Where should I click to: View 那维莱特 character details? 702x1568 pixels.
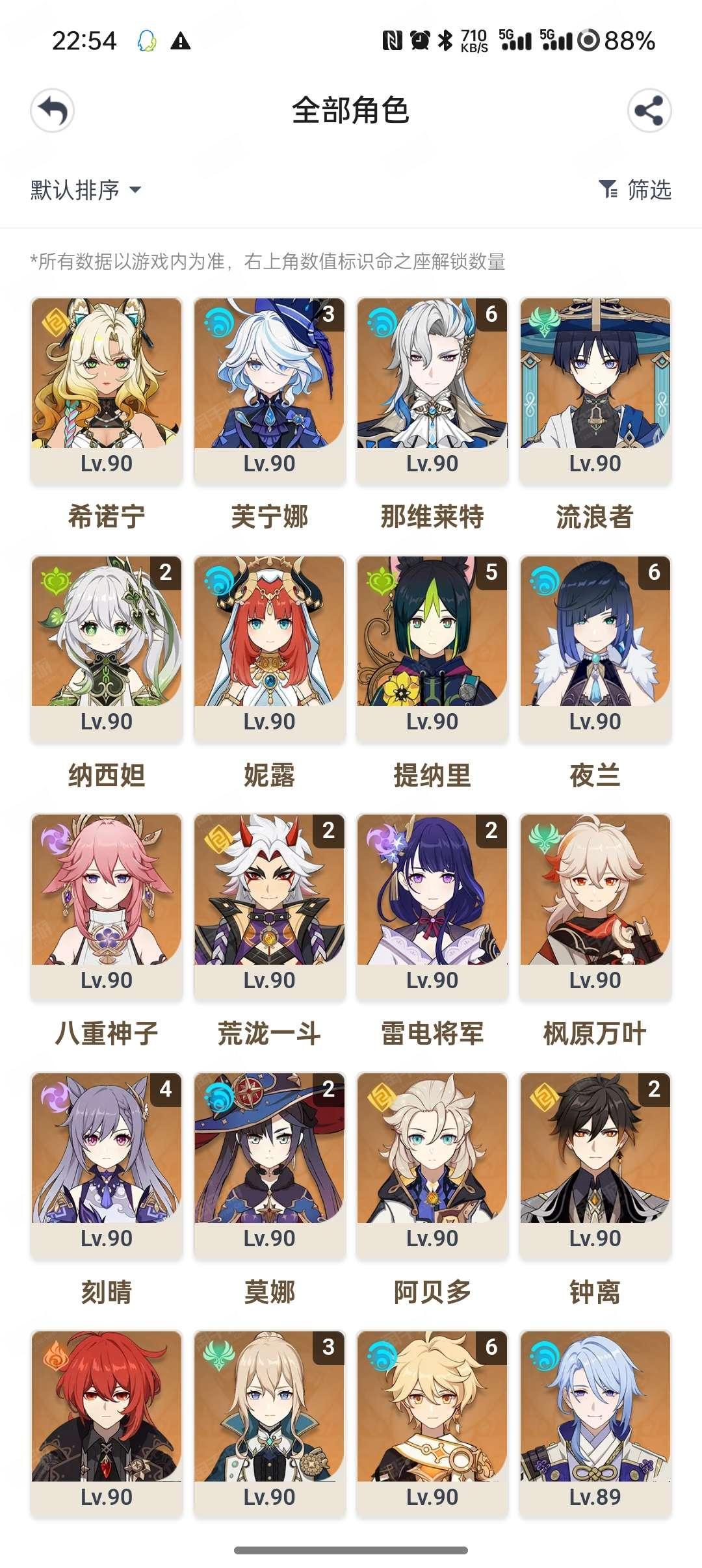tap(432, 390)
